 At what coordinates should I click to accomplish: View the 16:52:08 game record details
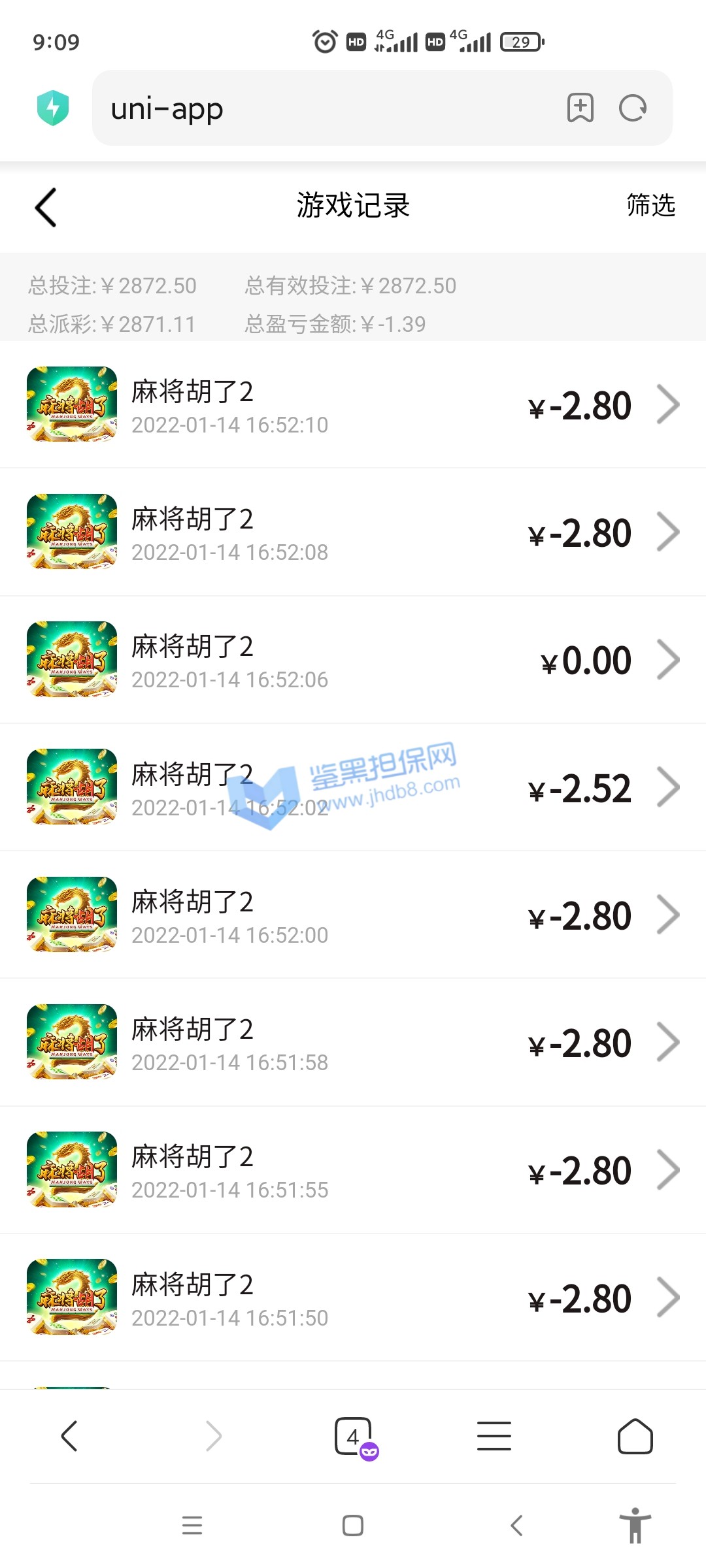[353, 532]
